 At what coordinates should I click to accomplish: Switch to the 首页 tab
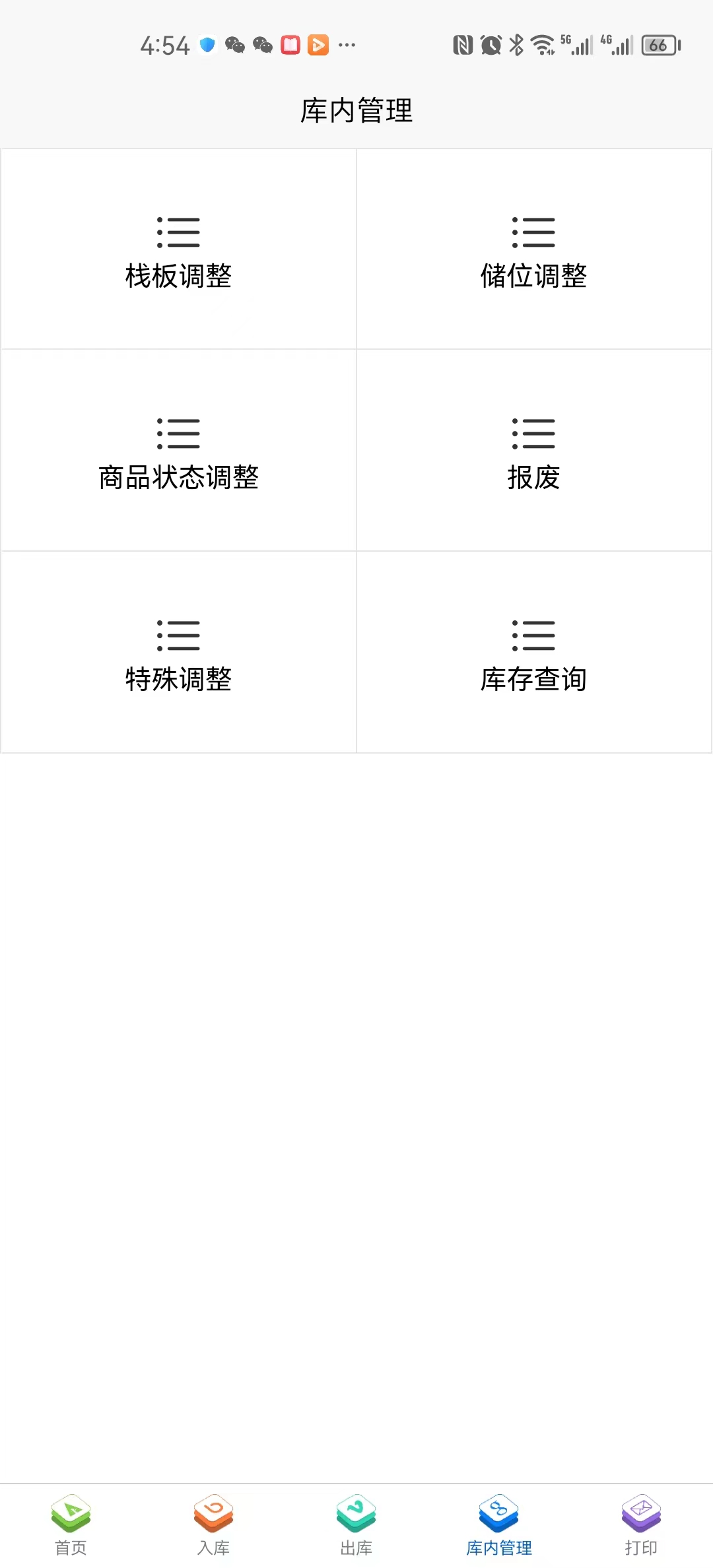71,1525
